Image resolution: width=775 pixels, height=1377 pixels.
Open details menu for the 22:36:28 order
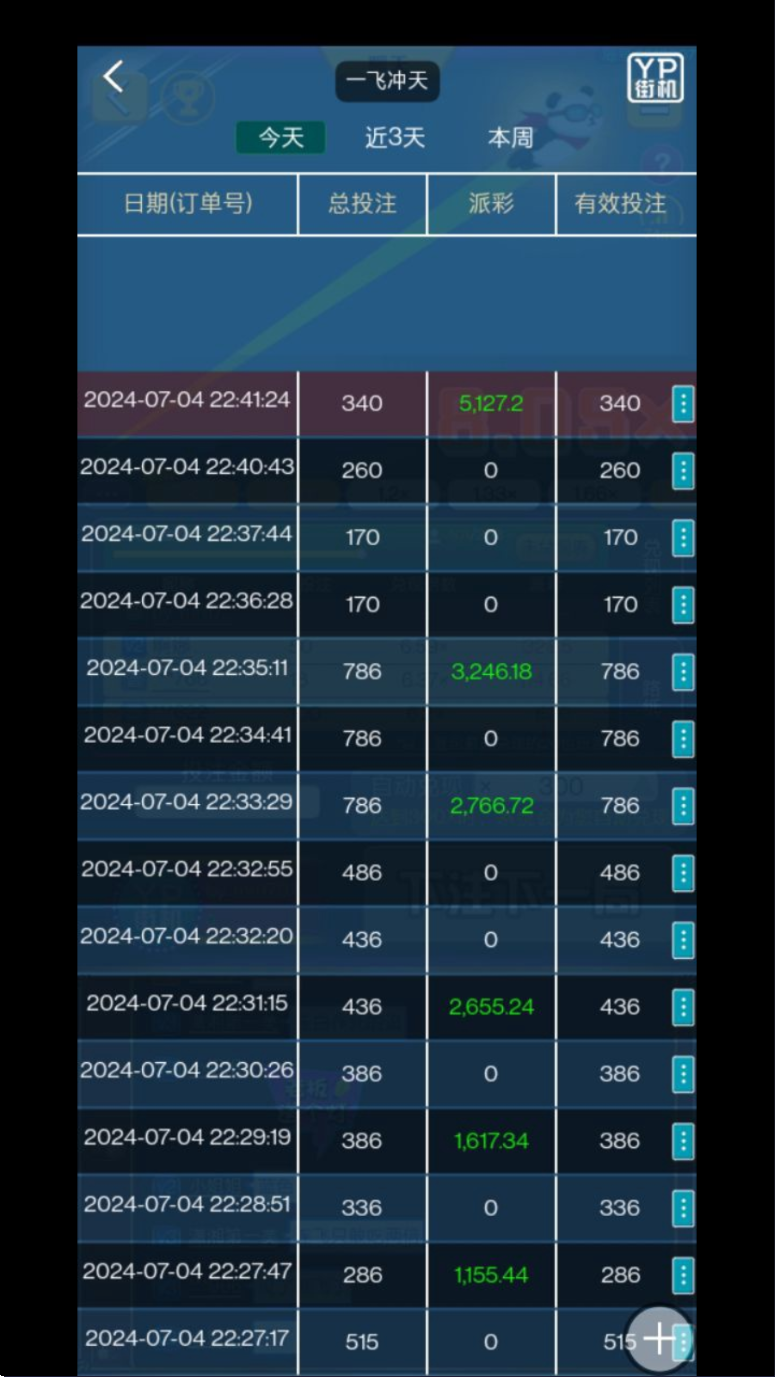[683, 605]
